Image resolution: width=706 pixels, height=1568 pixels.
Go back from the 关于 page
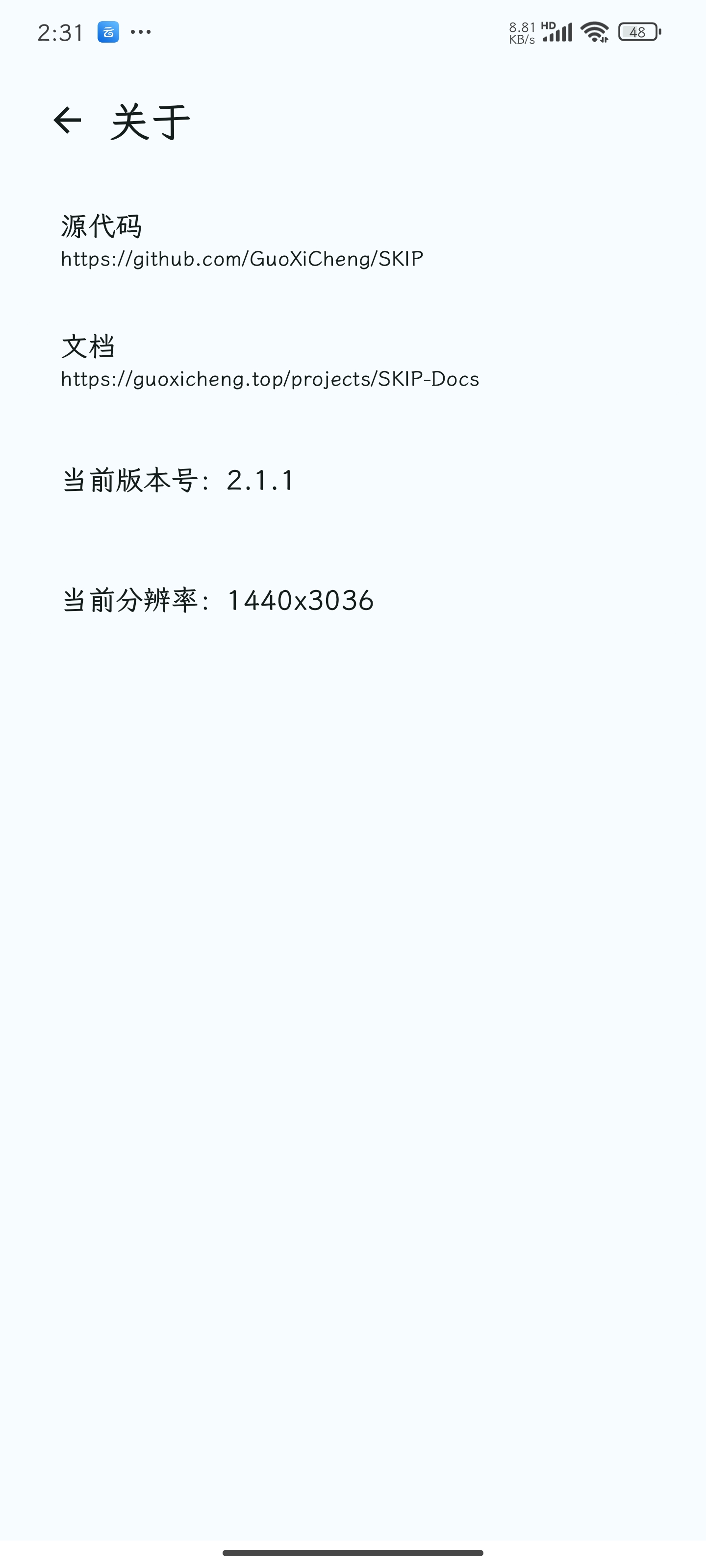click(x=67, y=120)
